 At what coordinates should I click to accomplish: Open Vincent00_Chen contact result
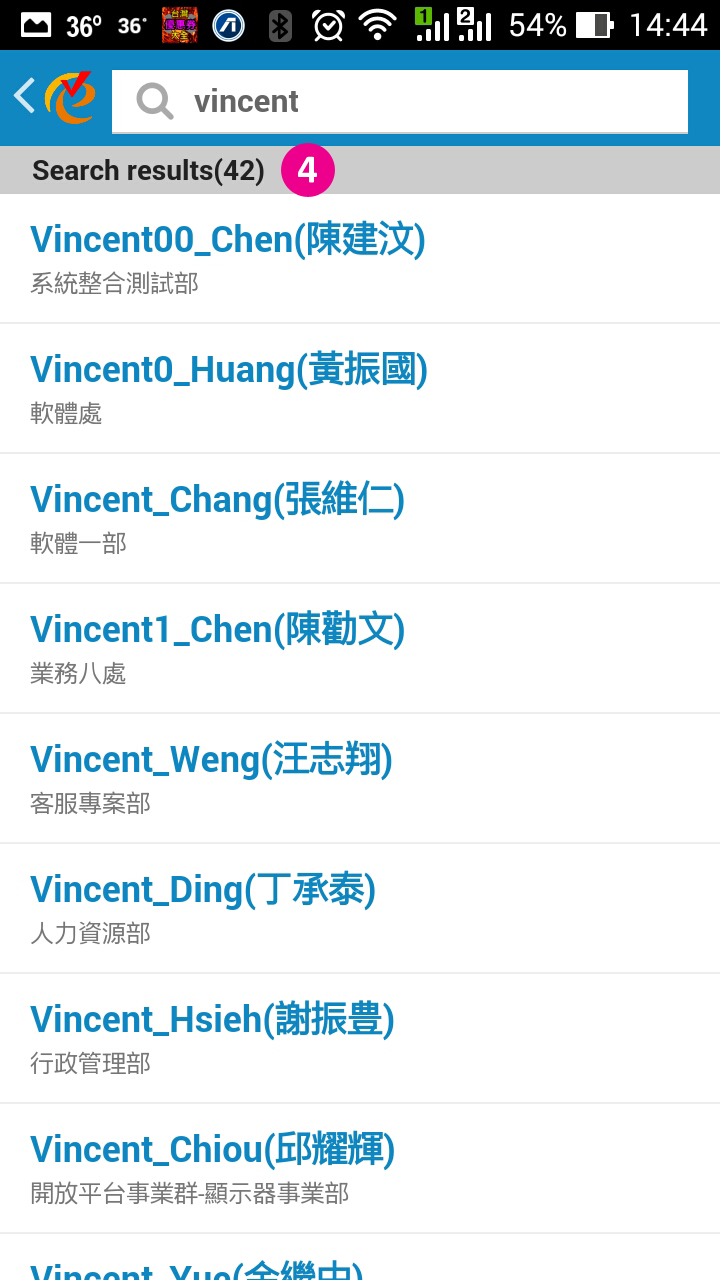coord(228,257)
